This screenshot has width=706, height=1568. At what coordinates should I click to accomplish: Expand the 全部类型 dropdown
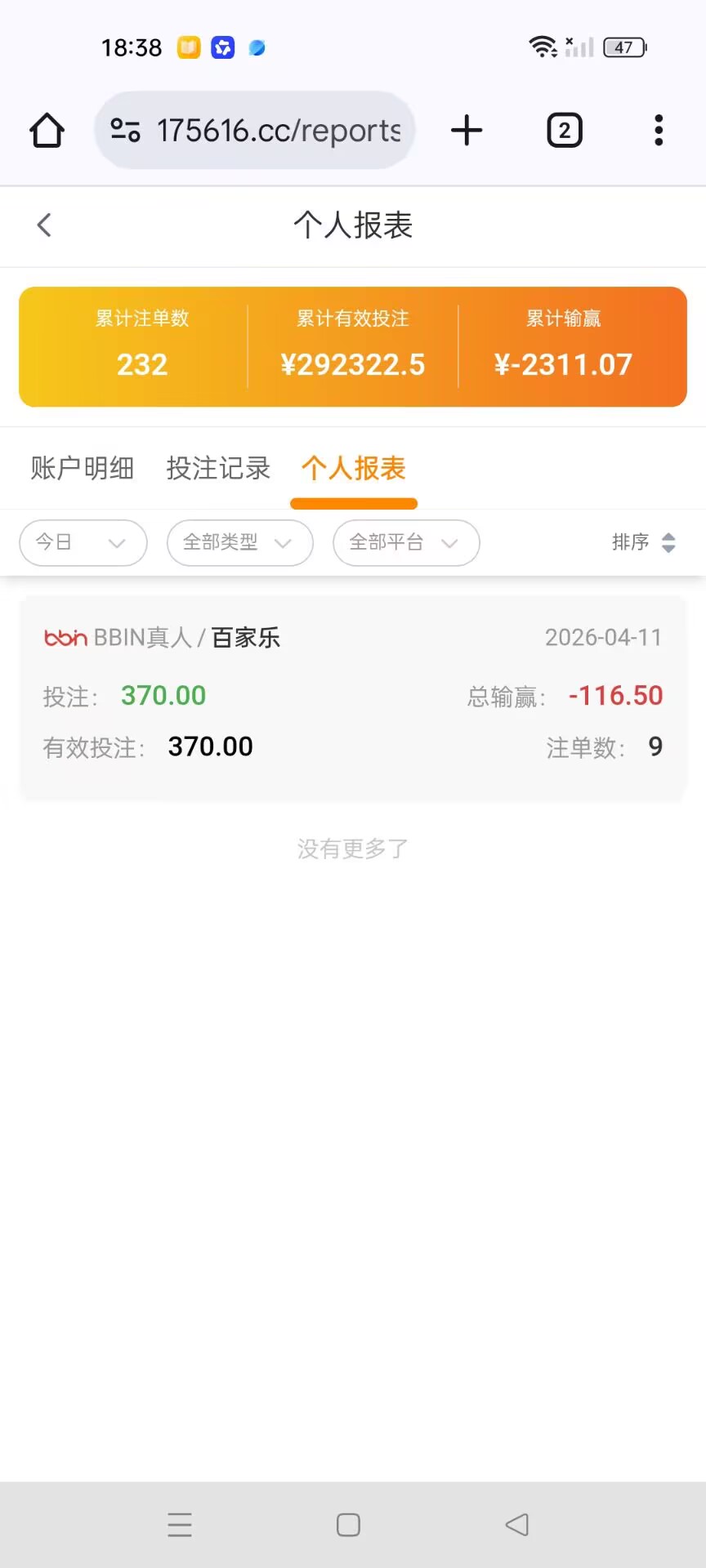239,543
